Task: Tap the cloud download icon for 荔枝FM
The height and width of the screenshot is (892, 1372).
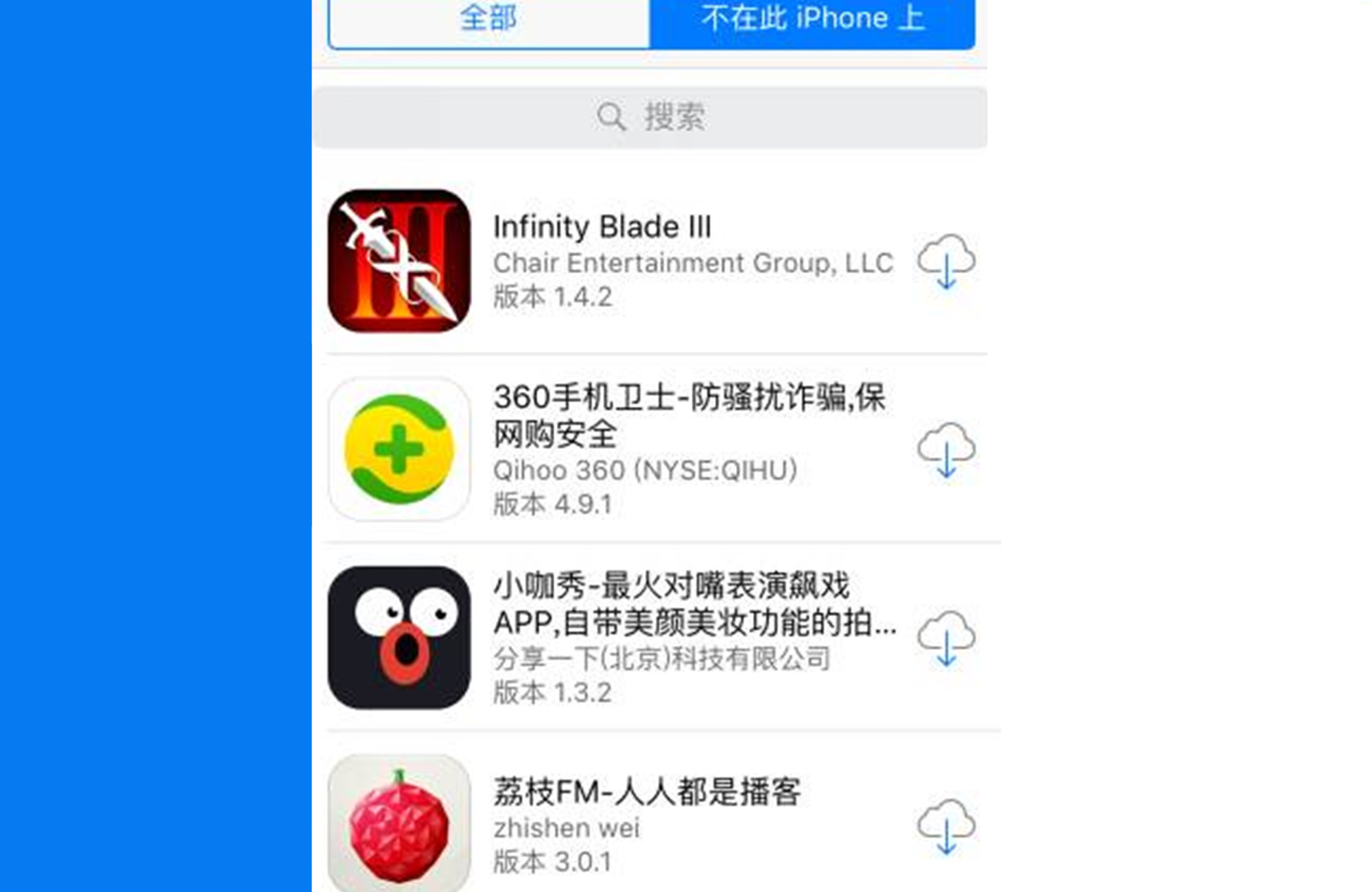Action: 946,826
